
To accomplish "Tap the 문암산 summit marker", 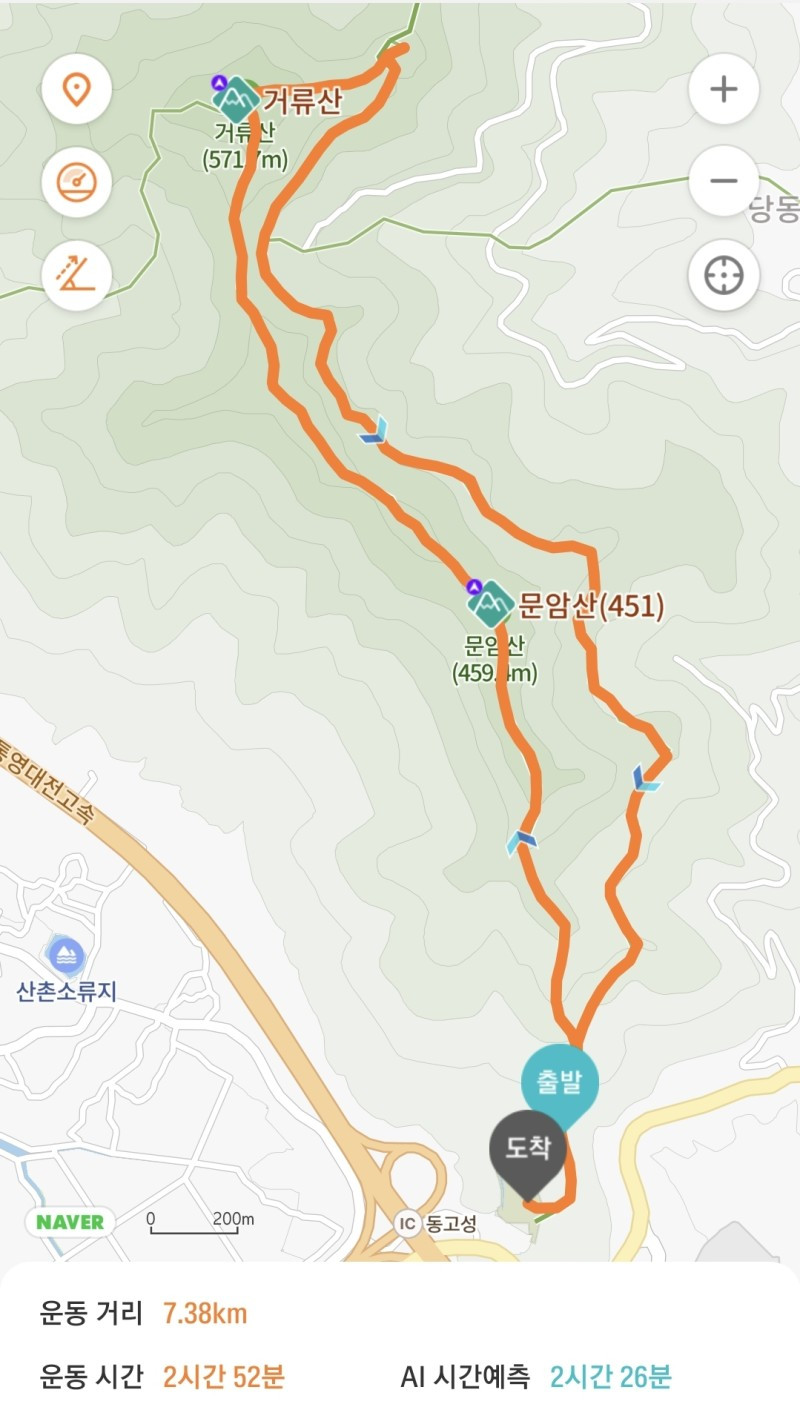I will tap(490, 603).
